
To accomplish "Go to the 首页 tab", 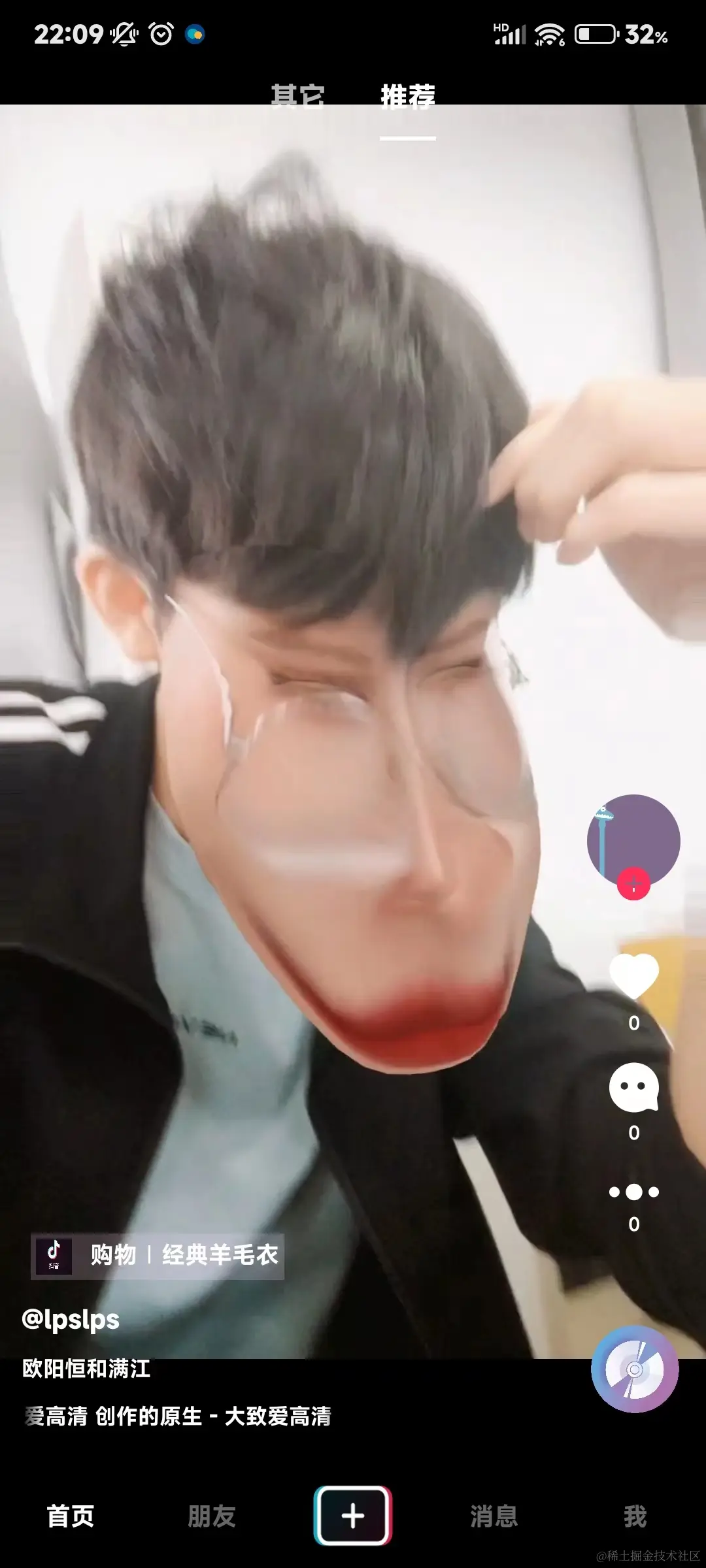I will tap(71, 1516).
